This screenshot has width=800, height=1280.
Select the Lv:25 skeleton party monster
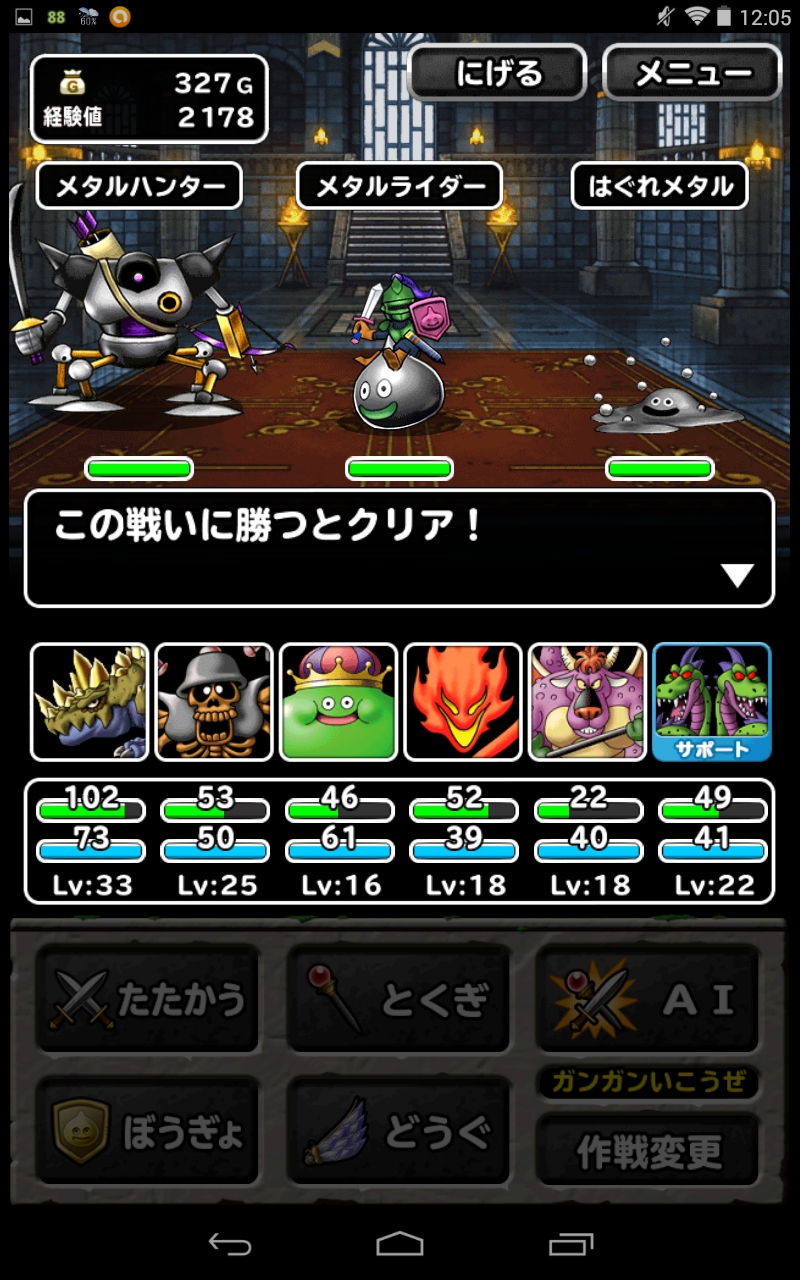[214, 701]
